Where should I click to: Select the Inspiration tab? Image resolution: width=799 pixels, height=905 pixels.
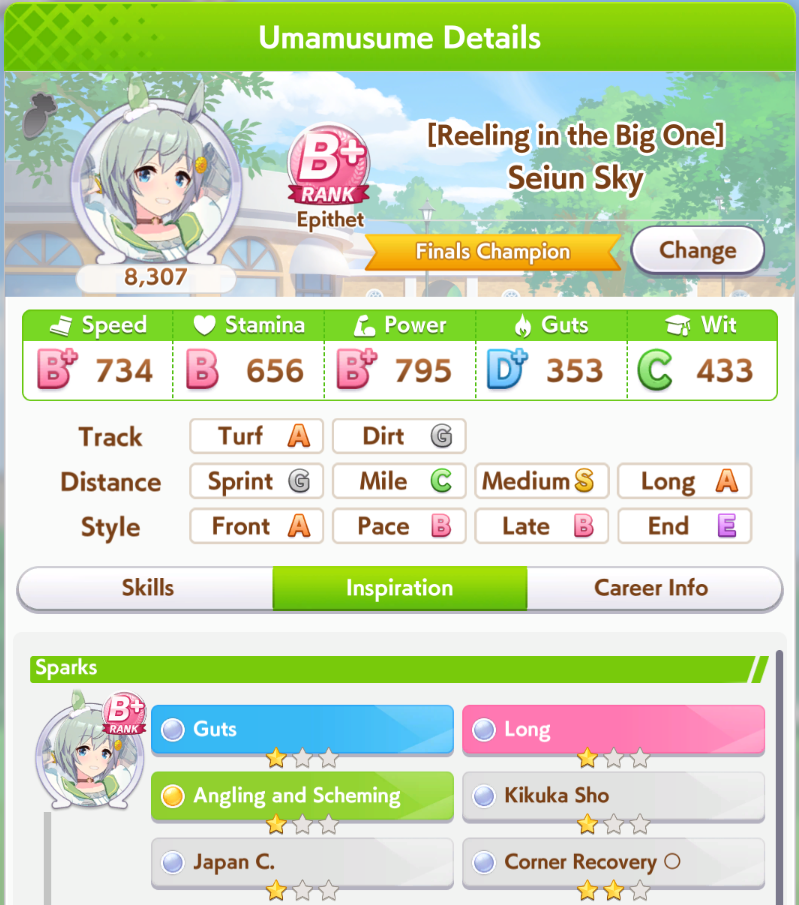tap(399, 588)
